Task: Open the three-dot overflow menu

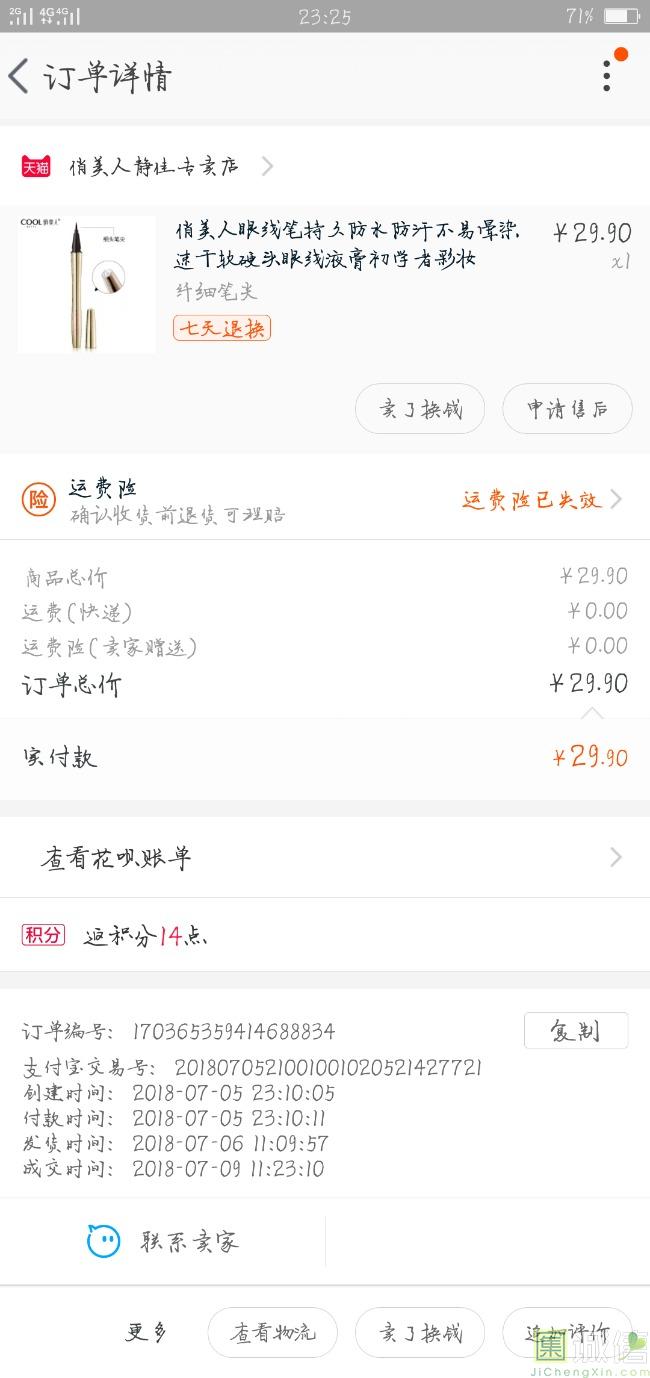Action: pyautogui.click(x=607, y=75)
